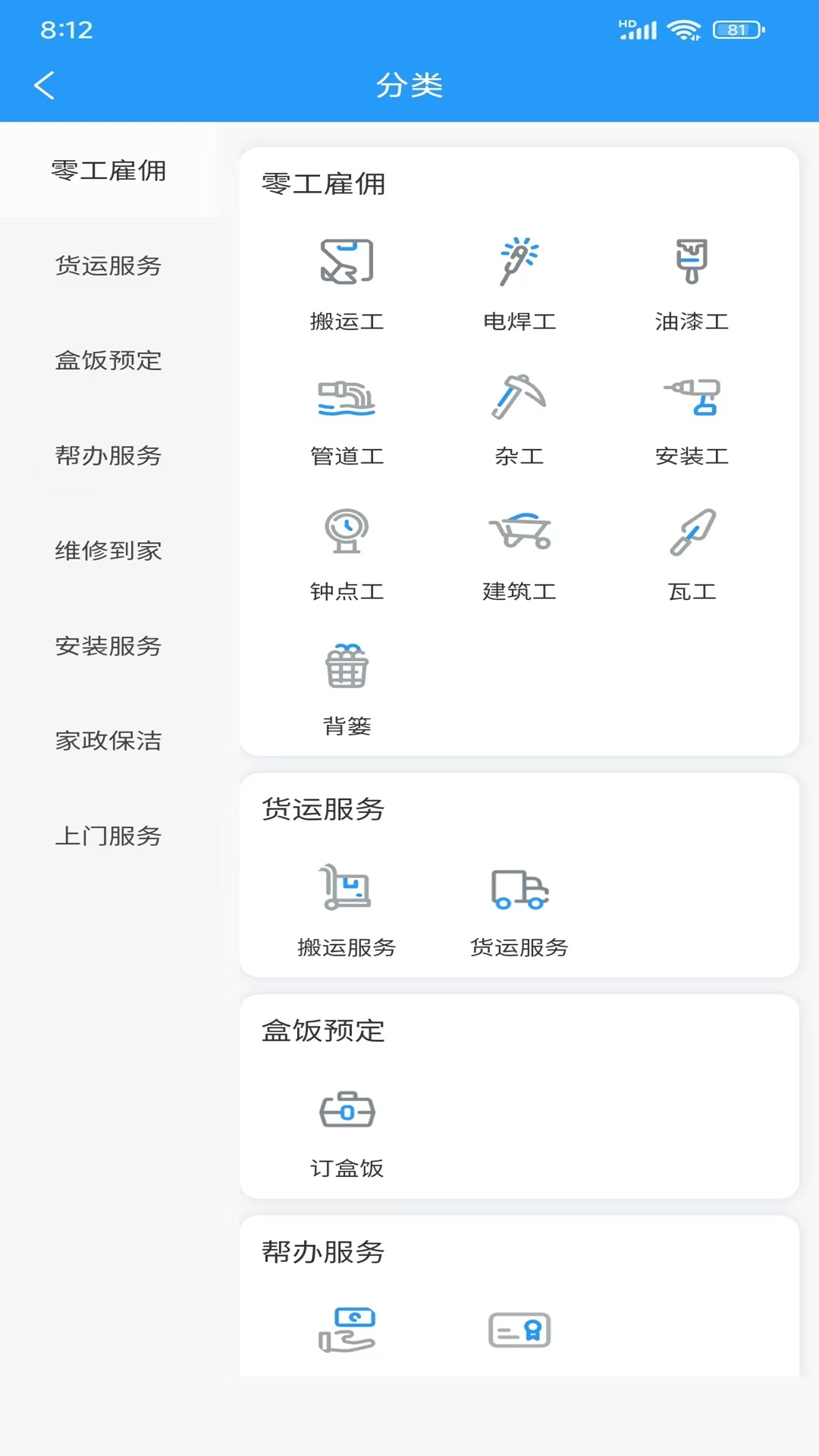Tap the 背篓 item
This screenshot has width=819, height=1456.
tap(347, 687)
